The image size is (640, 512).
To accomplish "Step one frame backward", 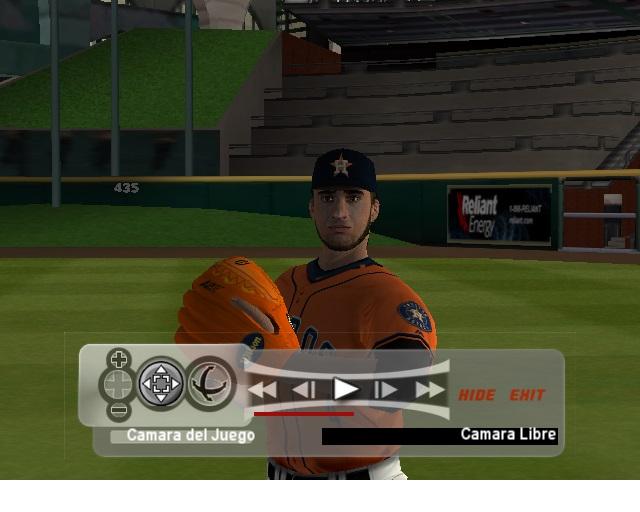I will pyautogui.click(x=304, y=390).
